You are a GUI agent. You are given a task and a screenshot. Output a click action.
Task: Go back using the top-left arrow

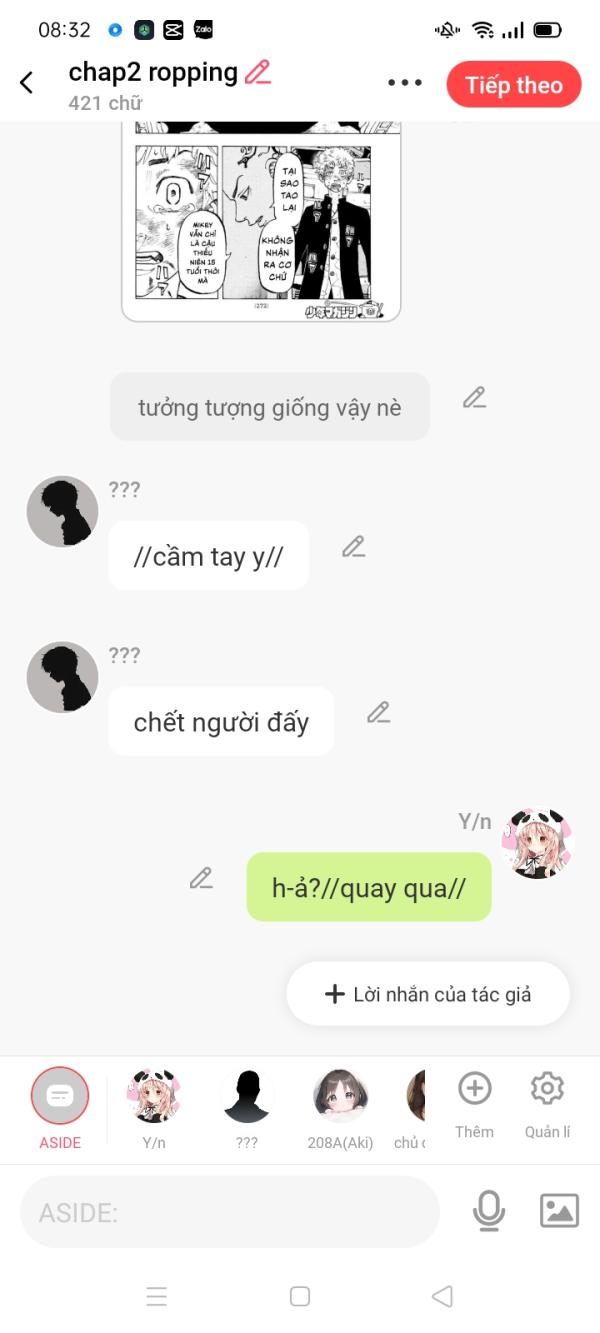click(x=27, y=83)
